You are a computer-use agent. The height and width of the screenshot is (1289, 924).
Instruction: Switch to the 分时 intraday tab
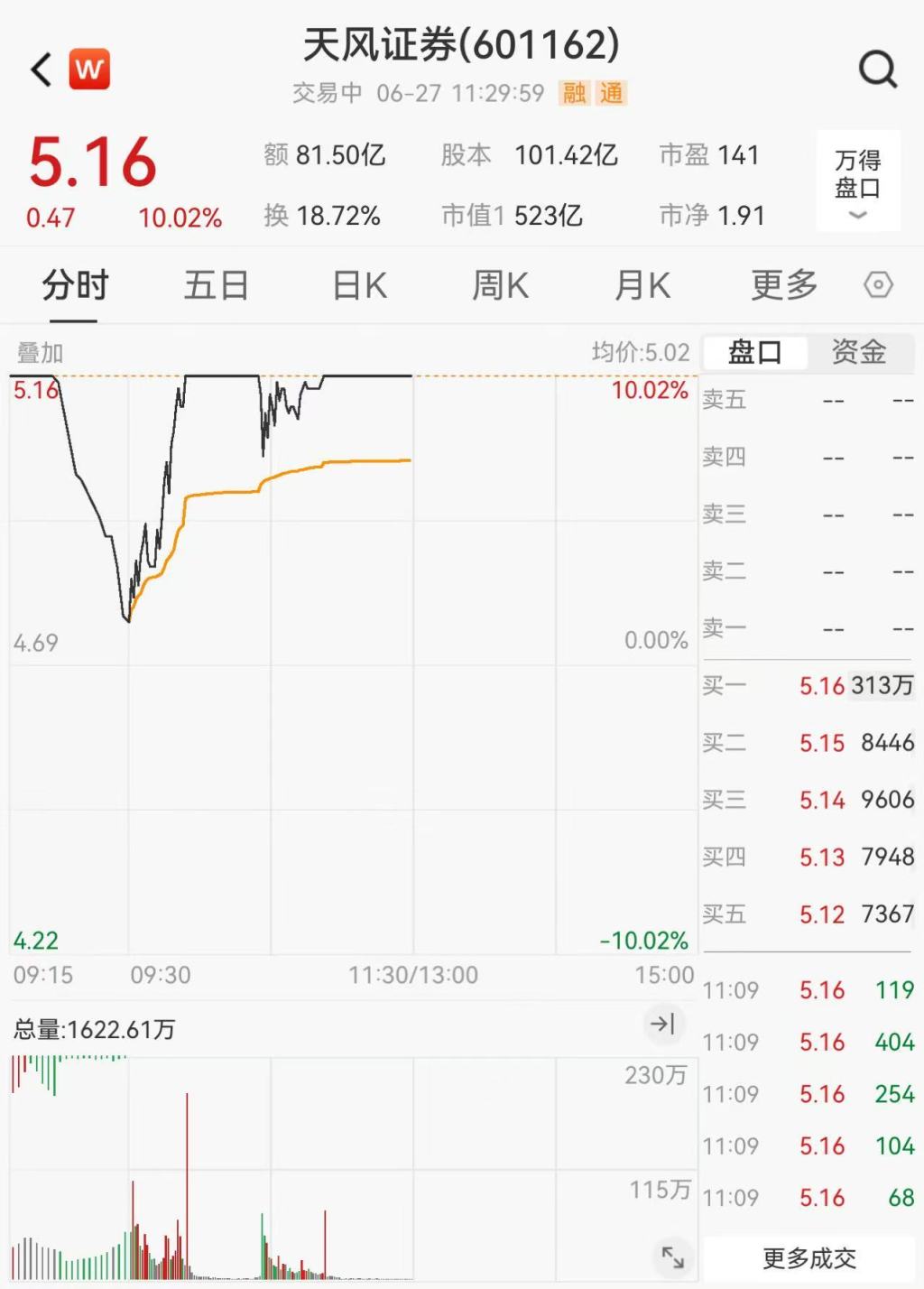point(74,285)
